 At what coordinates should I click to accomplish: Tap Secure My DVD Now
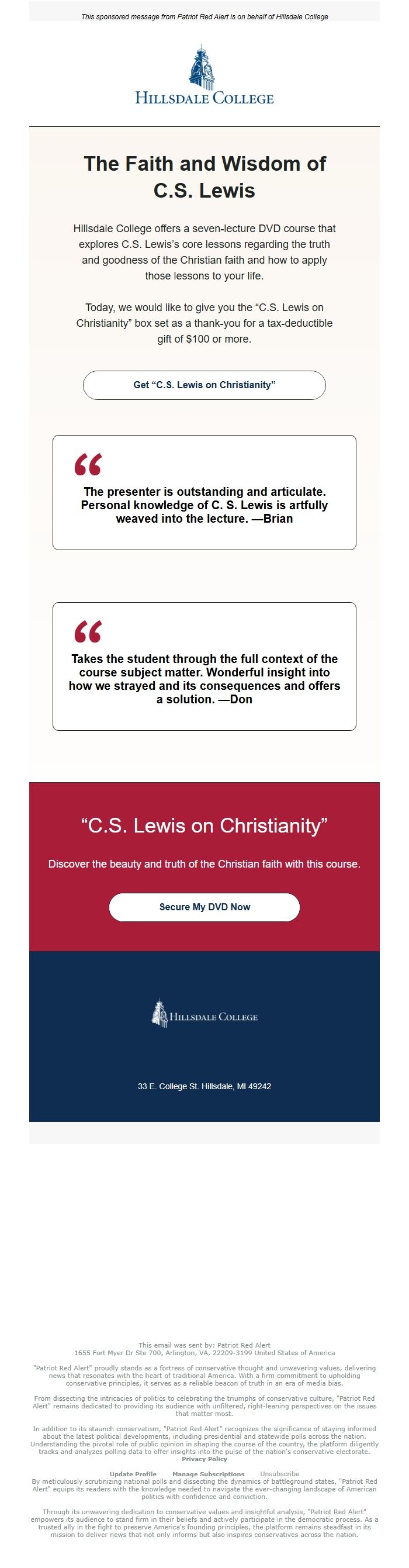(x=204, y=907)
